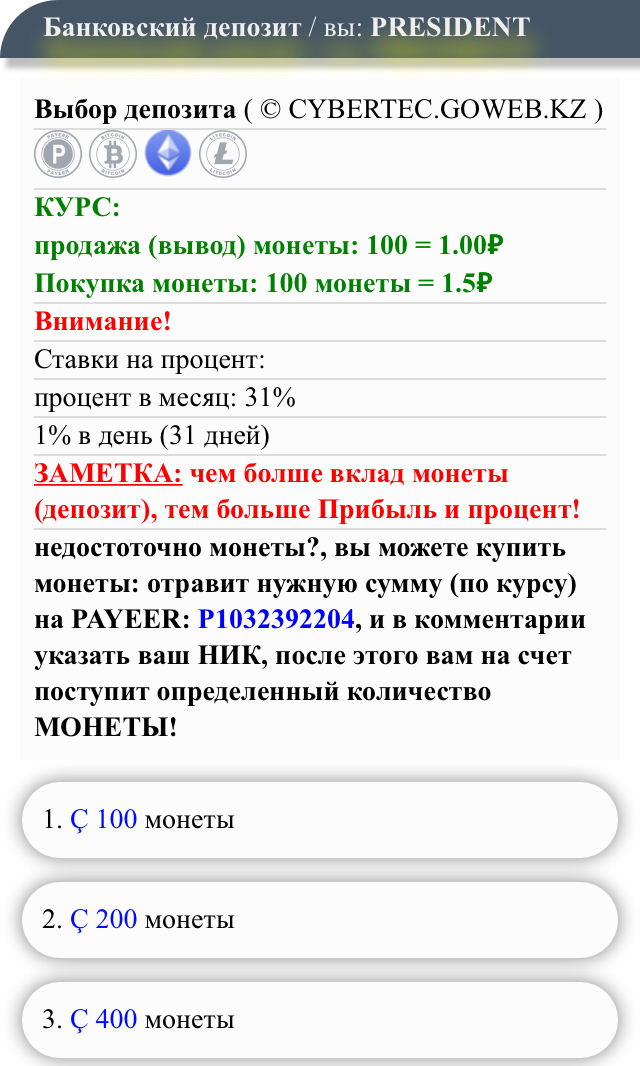Tap the PAYEER account link P1032392204
The width and height of the screenshot is (640, 1066).
pos(276,620)
